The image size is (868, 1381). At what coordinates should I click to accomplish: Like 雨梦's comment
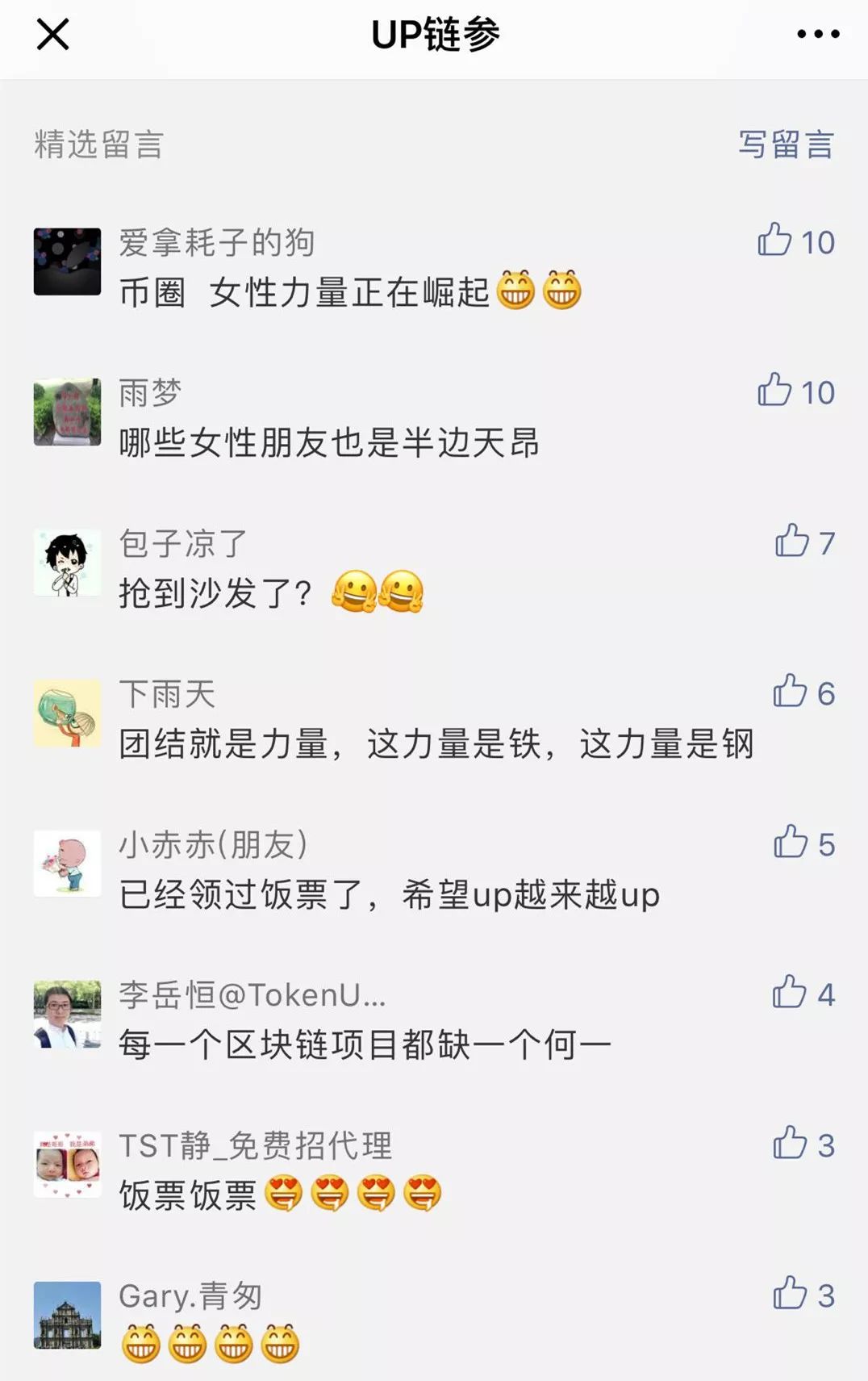[775, 391]
